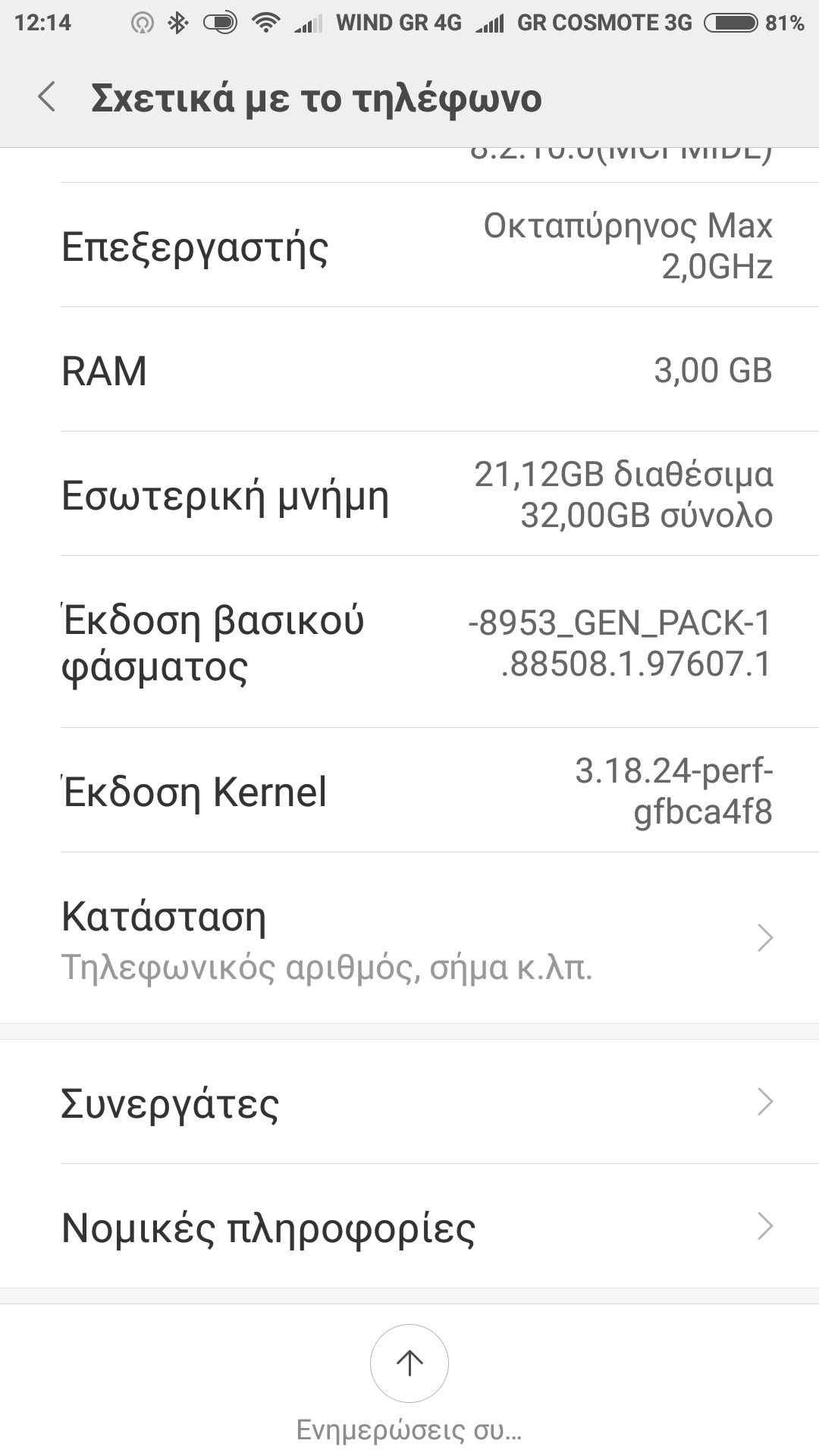819x1456 pixels.
Task: Open Συνεργάτες
Action: [x=409, y=1102]
